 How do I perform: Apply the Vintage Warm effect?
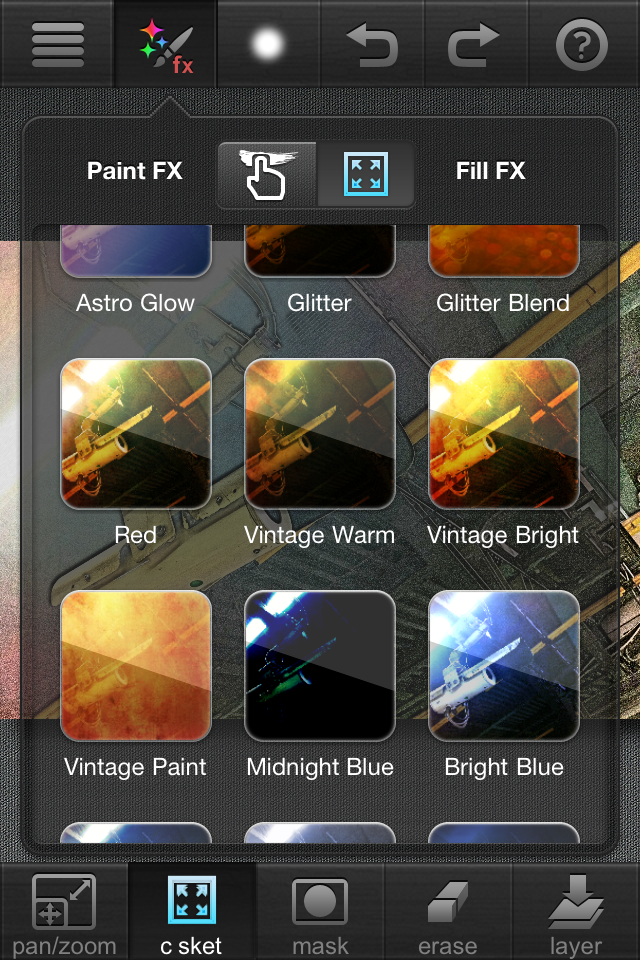point(320,434)
